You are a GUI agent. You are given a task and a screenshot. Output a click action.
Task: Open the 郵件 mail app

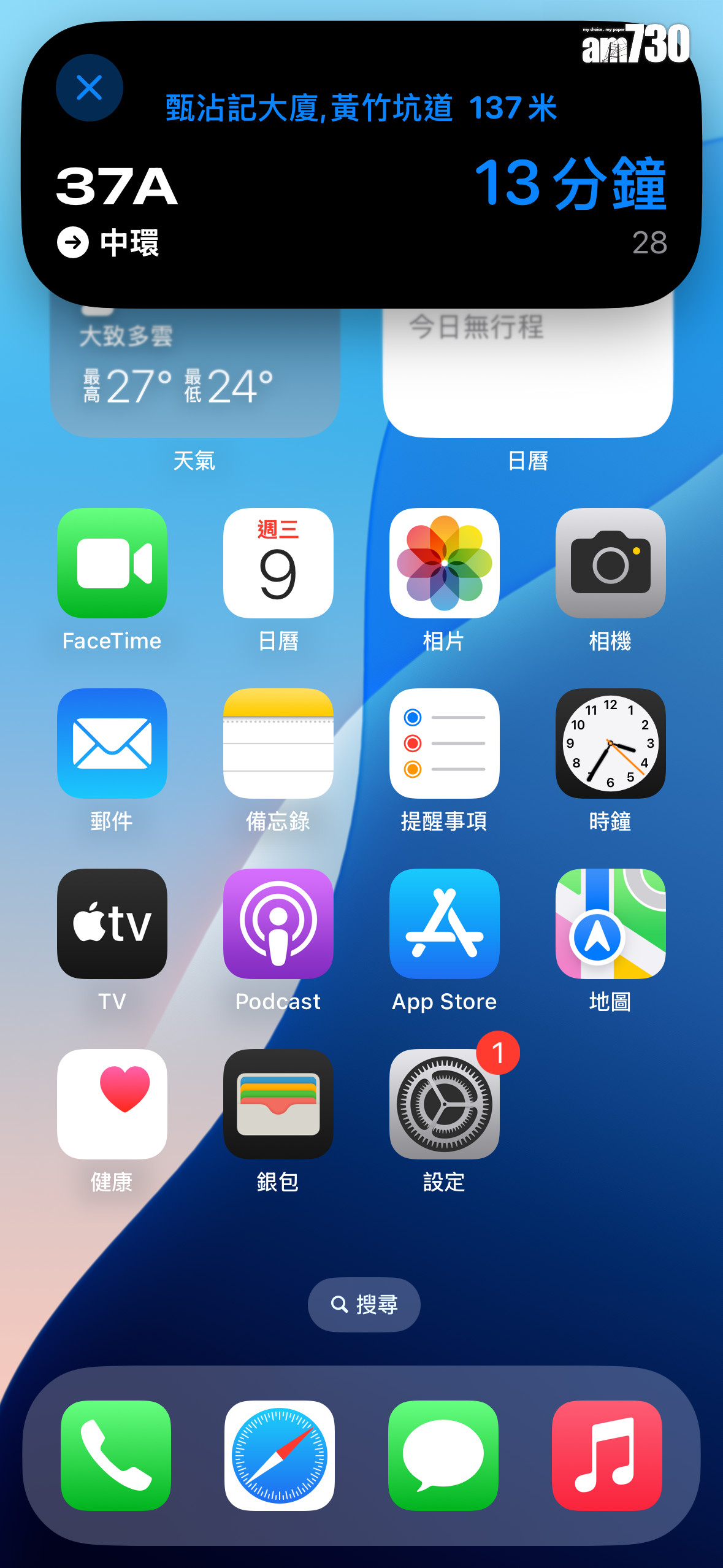coord(112,743)
